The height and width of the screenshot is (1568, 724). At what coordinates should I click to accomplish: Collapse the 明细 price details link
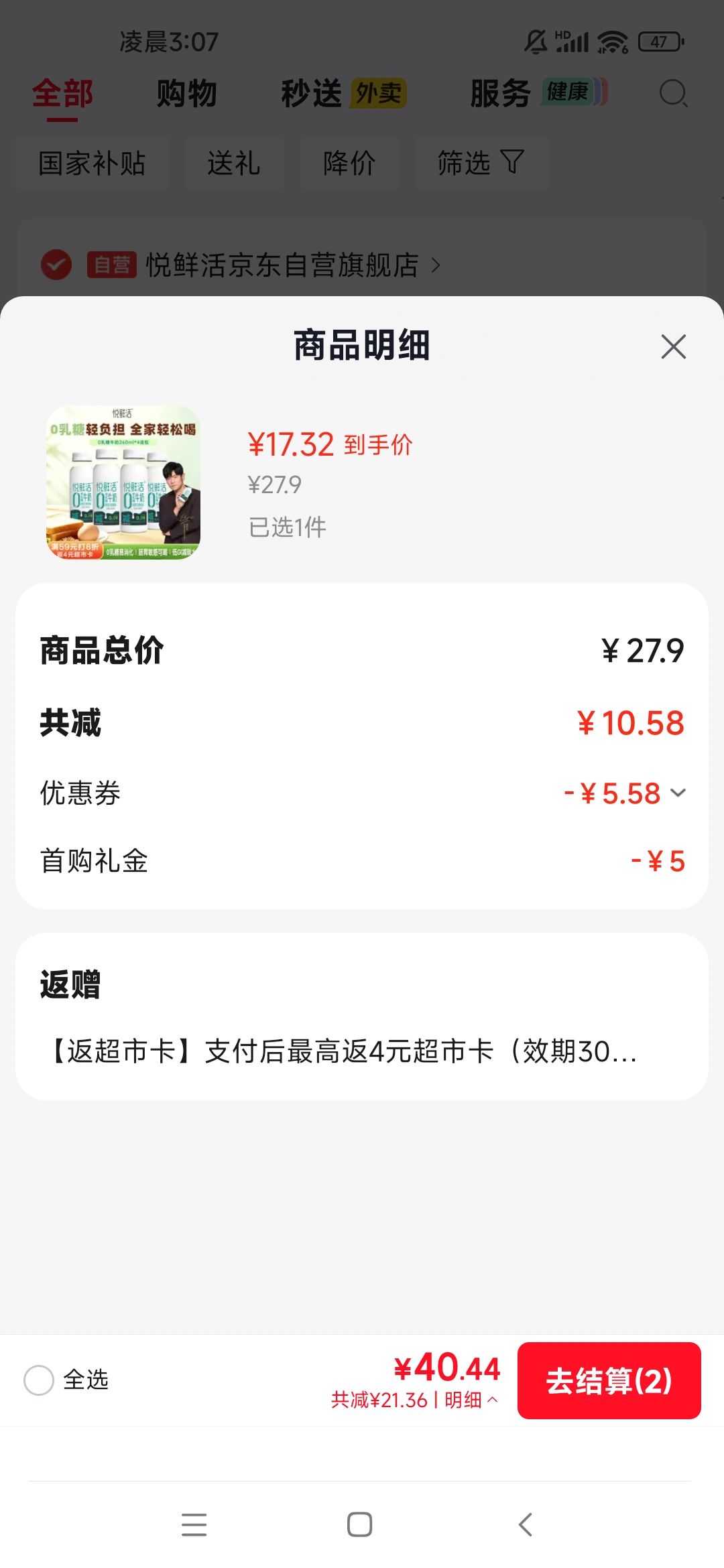click(471, 1400)
